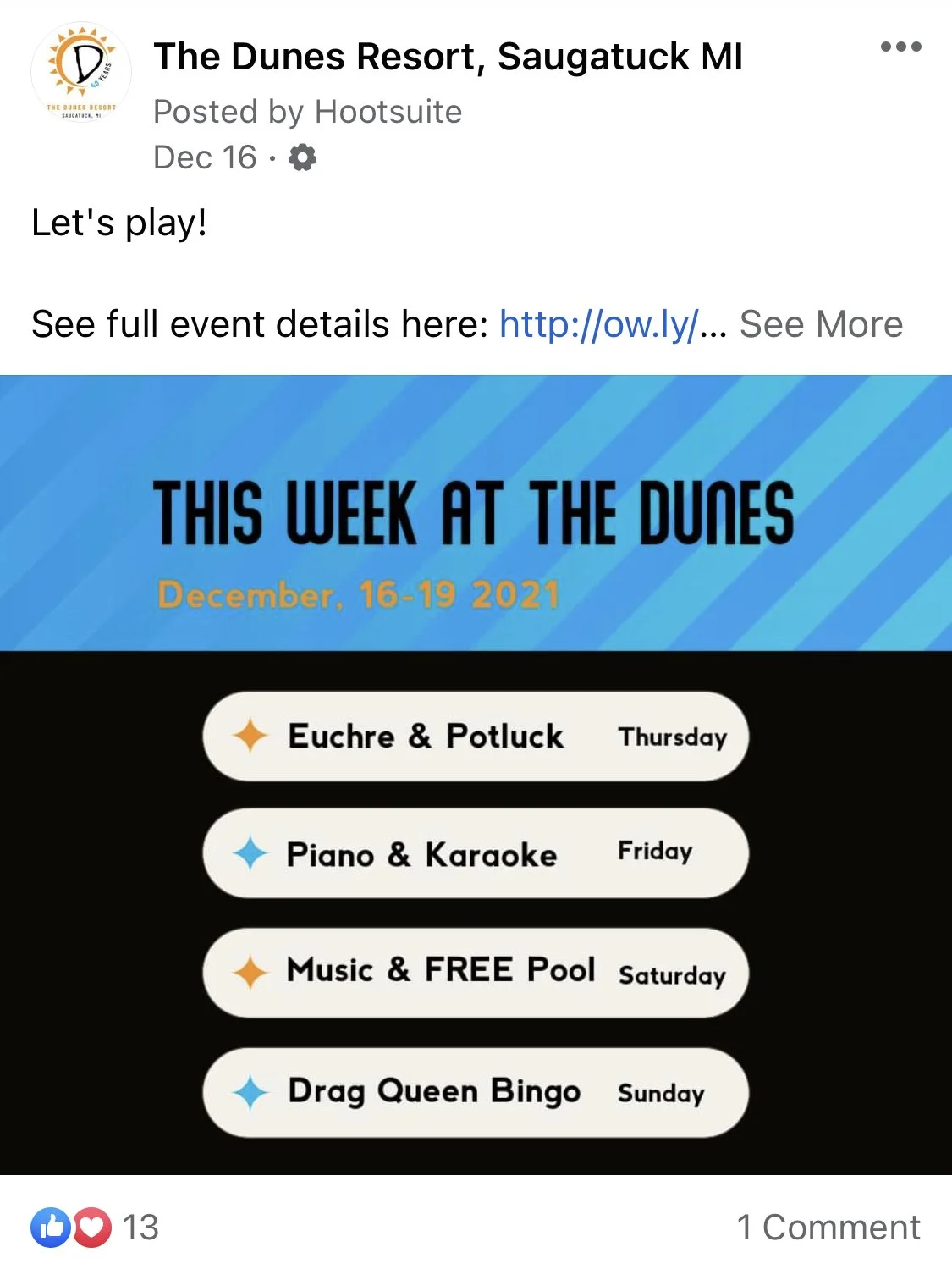952x1269 pixels.
Task: Open The Dunes Resort, Saugatuck MI page
Action: (448, 57)
